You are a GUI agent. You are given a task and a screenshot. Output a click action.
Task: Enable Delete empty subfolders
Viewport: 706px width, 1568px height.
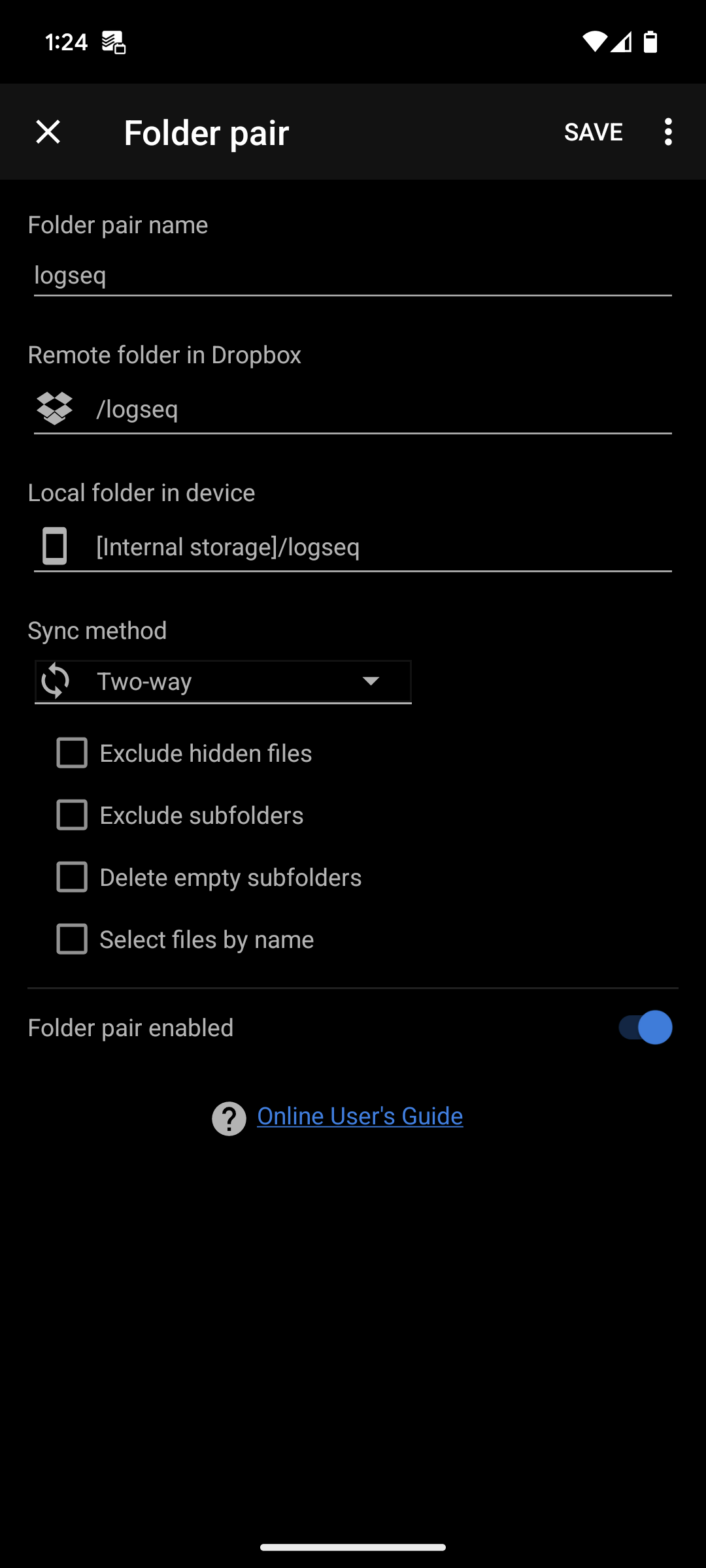coord(72,877)
